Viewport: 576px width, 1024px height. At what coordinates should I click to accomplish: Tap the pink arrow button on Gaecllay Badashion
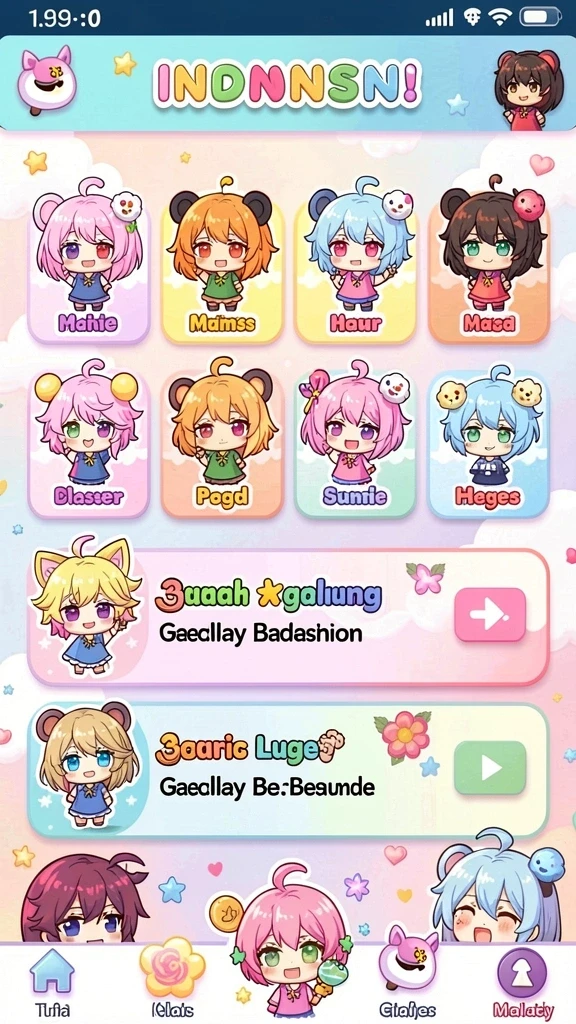click(490, 615)
